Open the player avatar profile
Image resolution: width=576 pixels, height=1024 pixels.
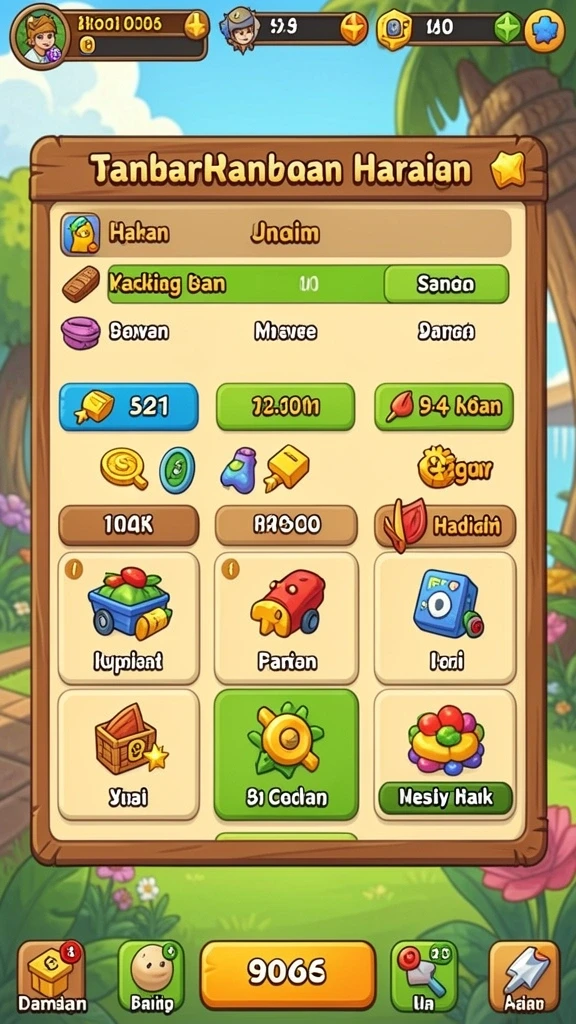pyautogui.click(x=39, y=36)
